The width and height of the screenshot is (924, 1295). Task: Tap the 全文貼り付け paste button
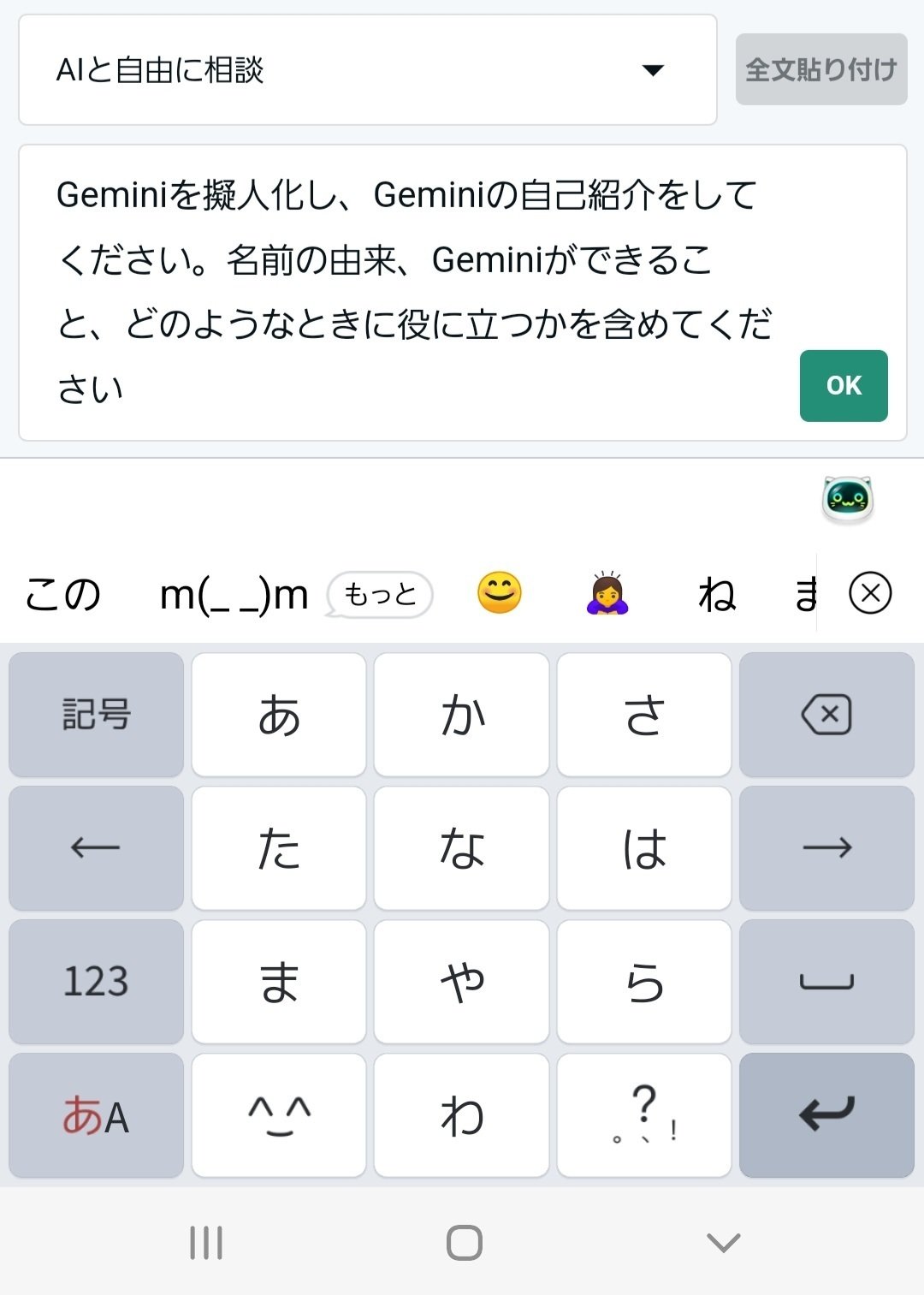tap(820, 68)
